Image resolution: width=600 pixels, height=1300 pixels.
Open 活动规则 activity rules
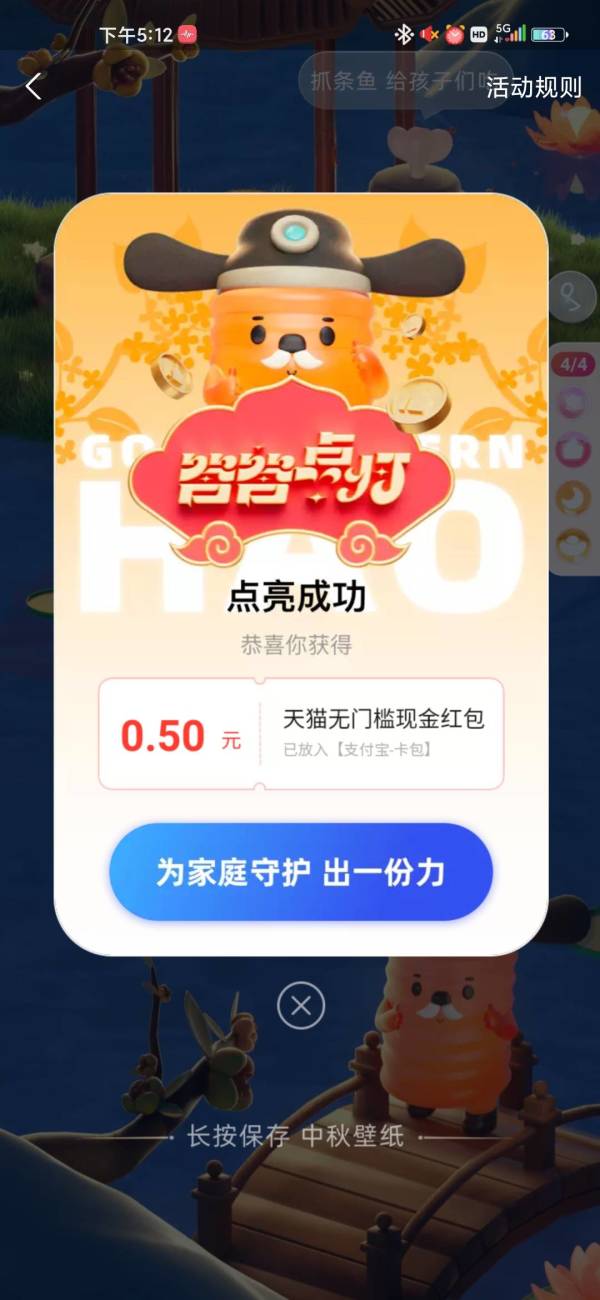(533, 87)
